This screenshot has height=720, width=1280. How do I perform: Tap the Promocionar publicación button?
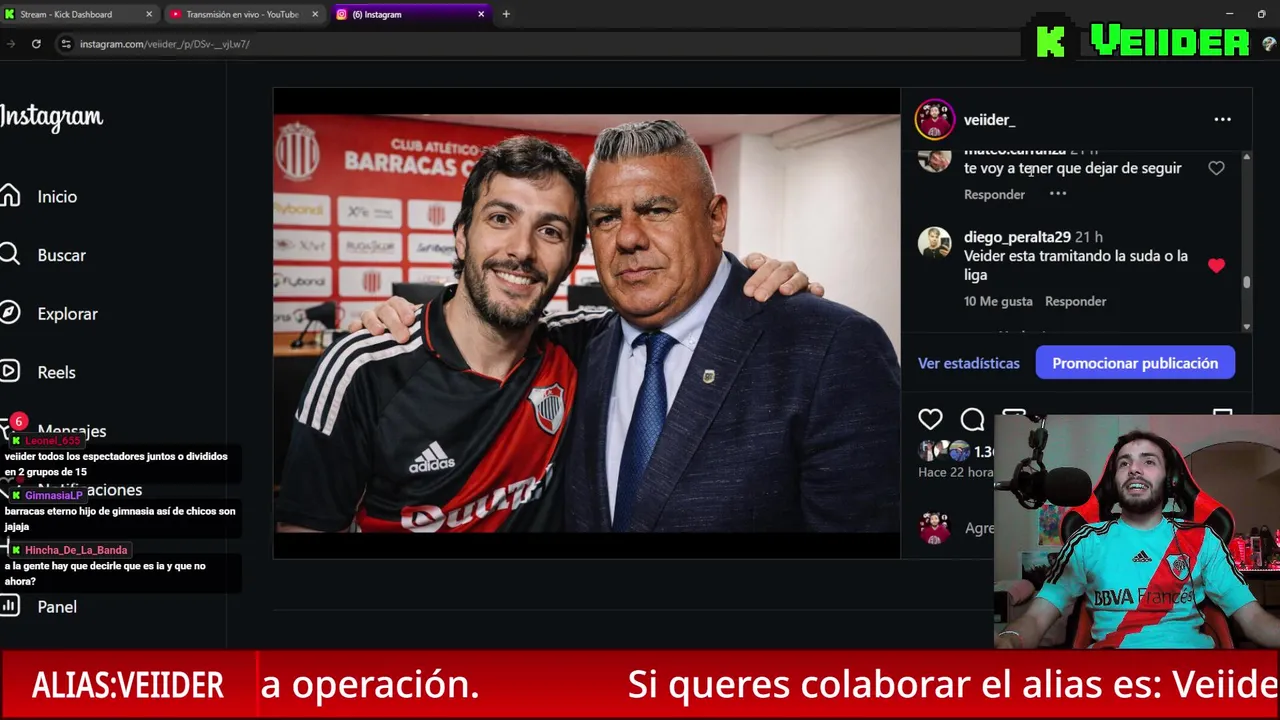1135,363
